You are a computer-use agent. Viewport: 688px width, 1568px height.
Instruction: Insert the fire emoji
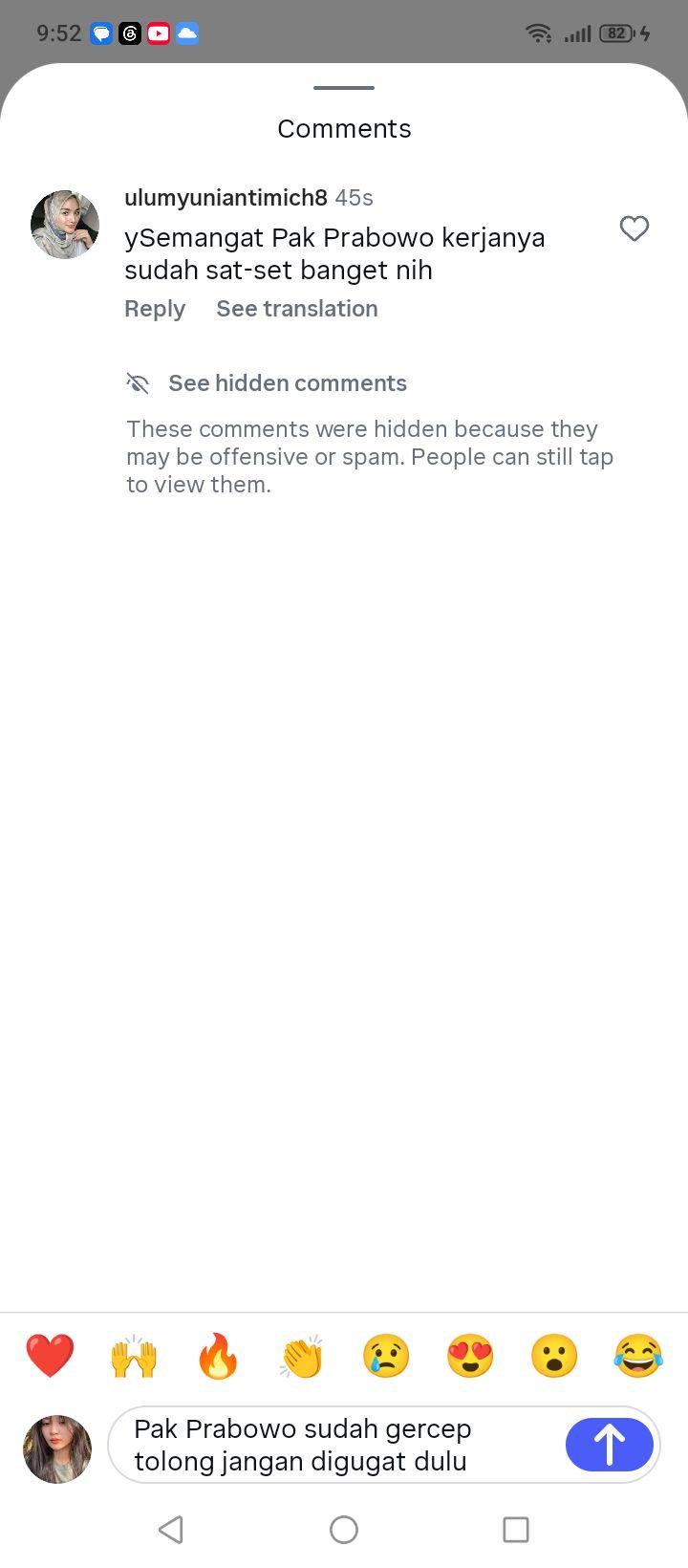[218, 1356]
